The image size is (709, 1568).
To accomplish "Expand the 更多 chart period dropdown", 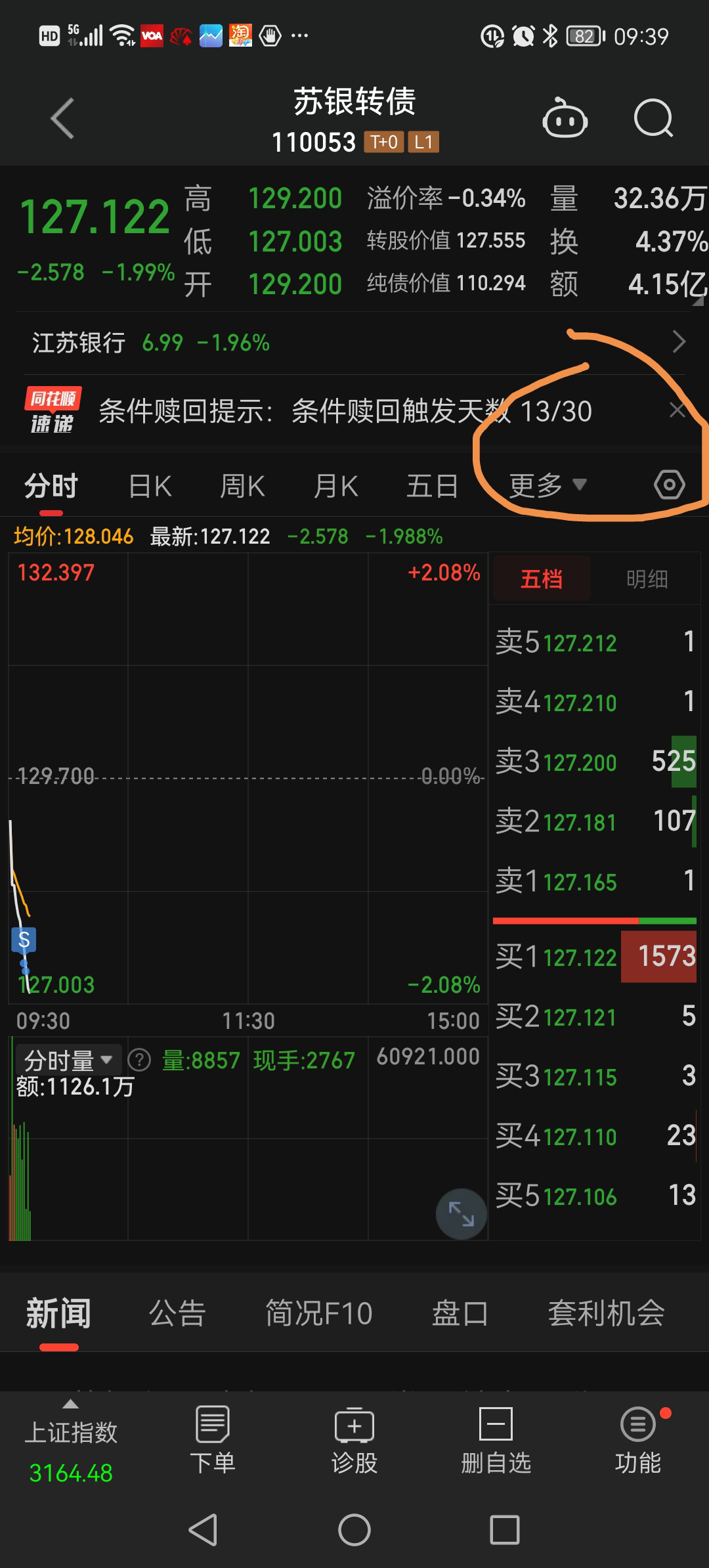I will [548, 486].
